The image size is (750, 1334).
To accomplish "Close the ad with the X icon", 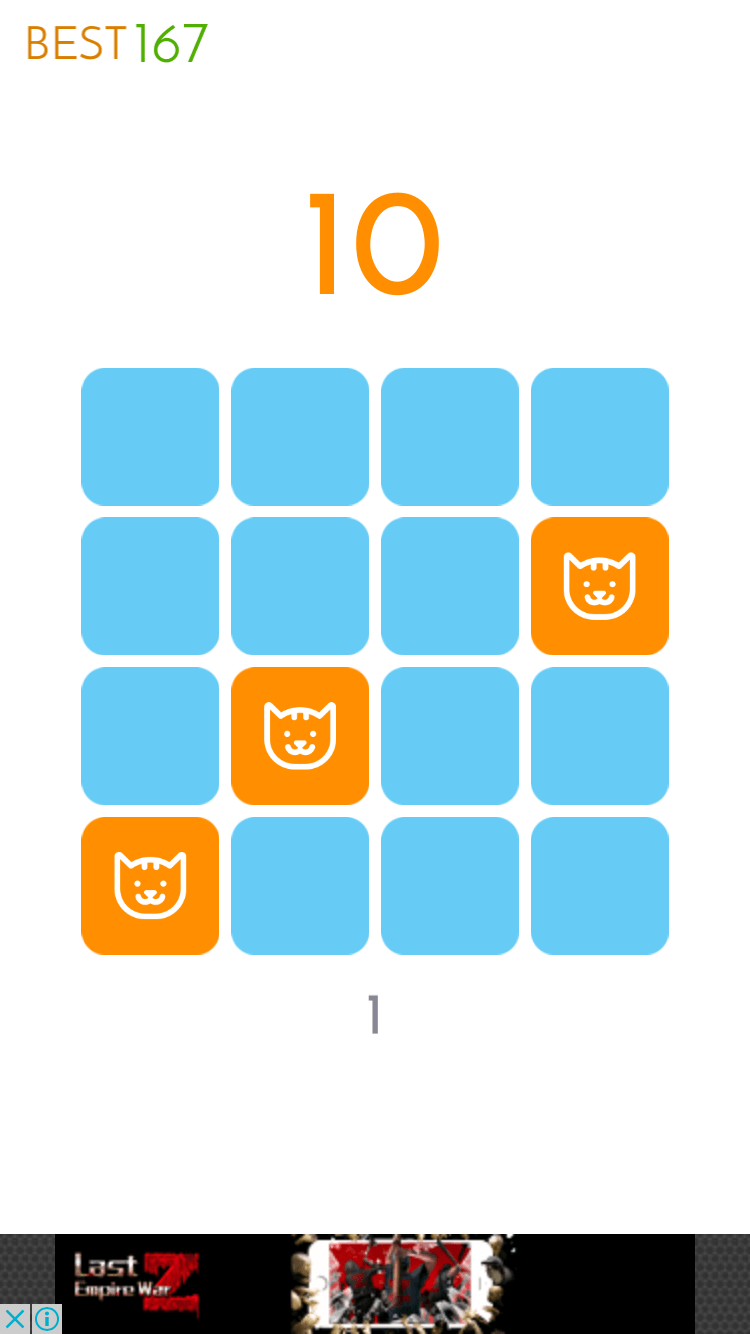I will click(15, 1319).
